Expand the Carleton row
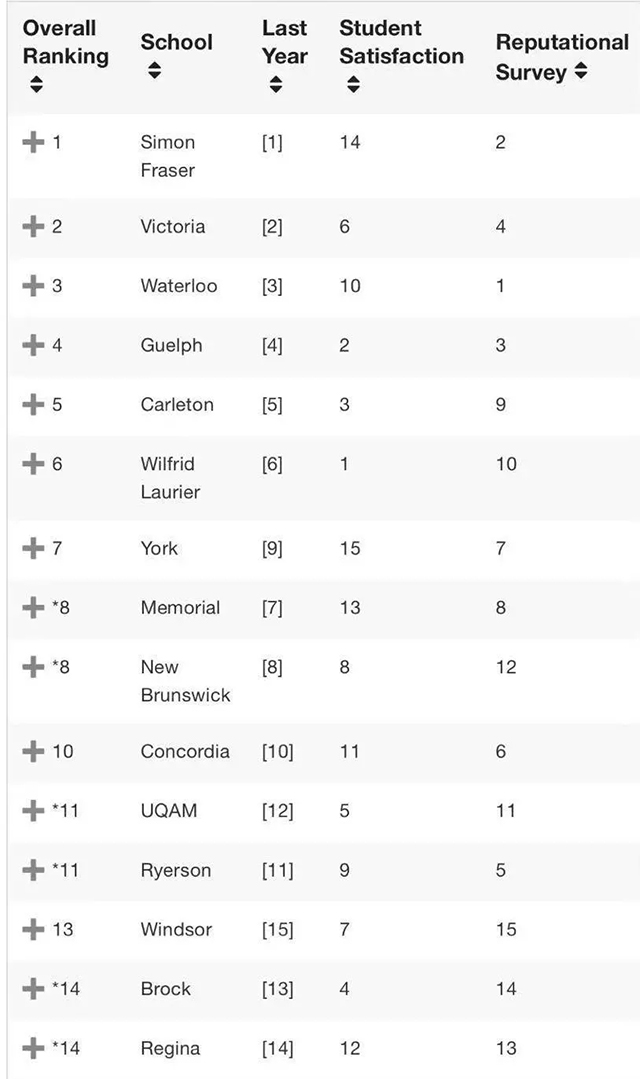 coord(33,404)
